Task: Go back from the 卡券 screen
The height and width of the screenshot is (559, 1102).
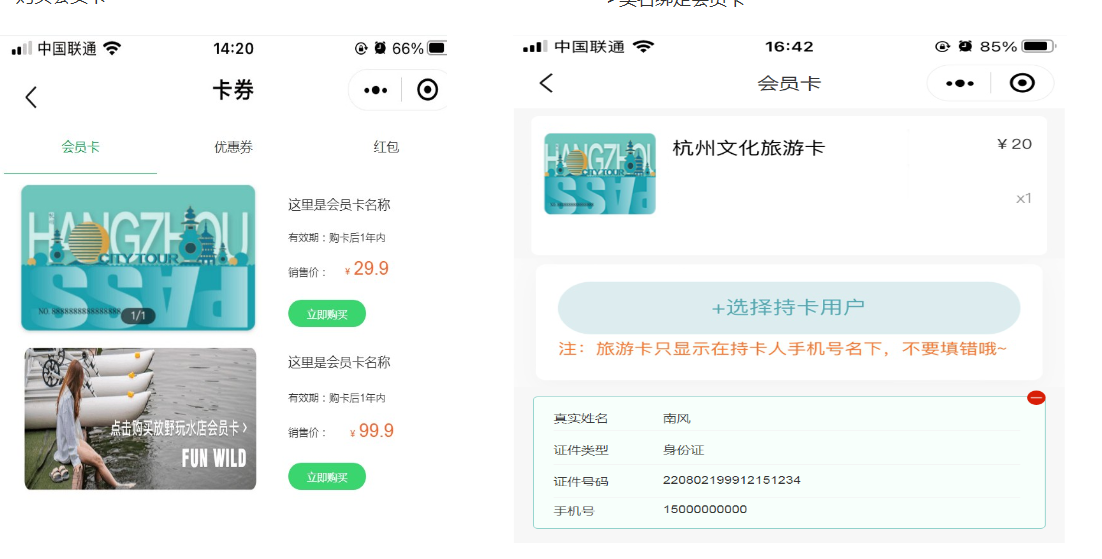Action: tap(31, 97)
